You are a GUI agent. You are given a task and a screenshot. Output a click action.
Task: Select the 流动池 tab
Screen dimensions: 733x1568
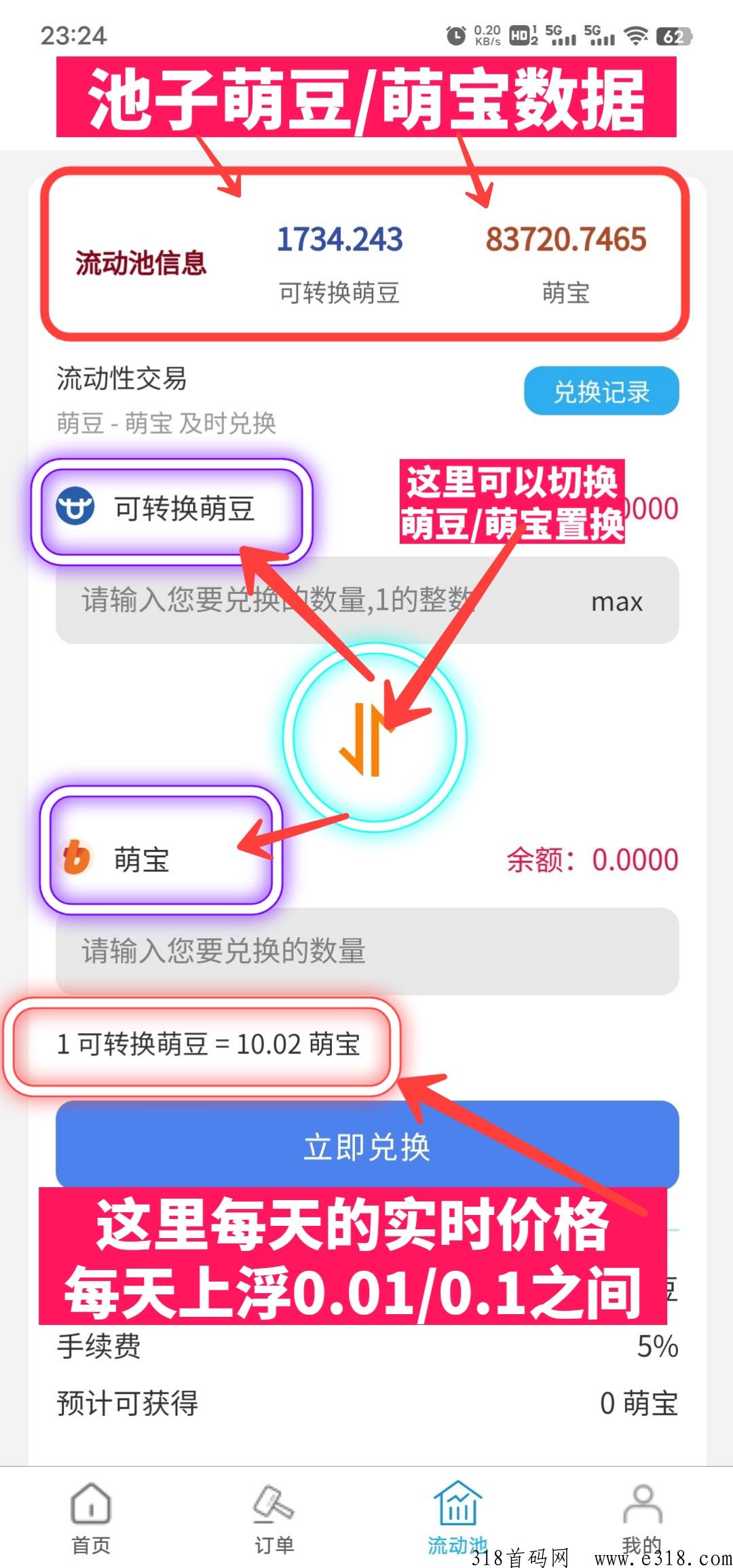pyautogui.click(x=457, y=1517)
